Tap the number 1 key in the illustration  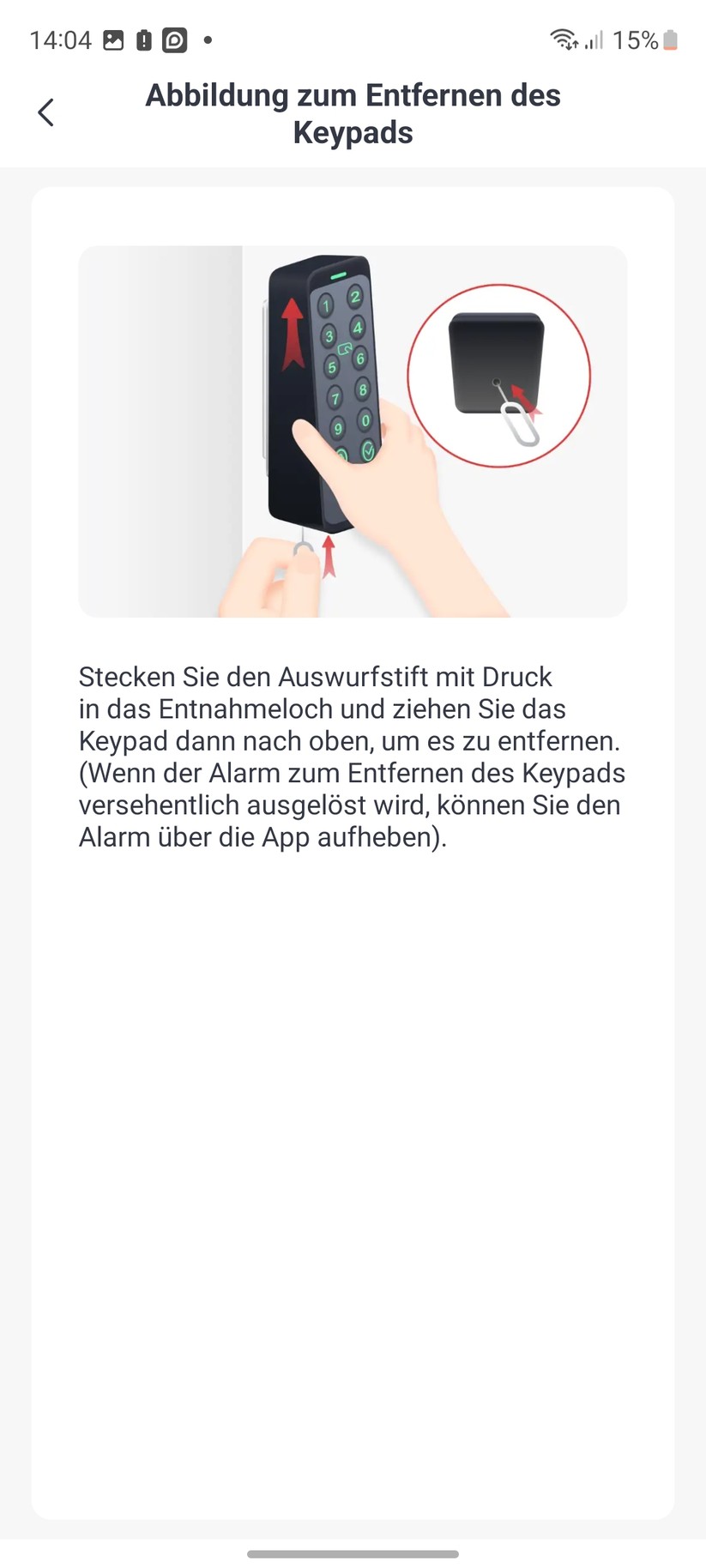point(326,305)
